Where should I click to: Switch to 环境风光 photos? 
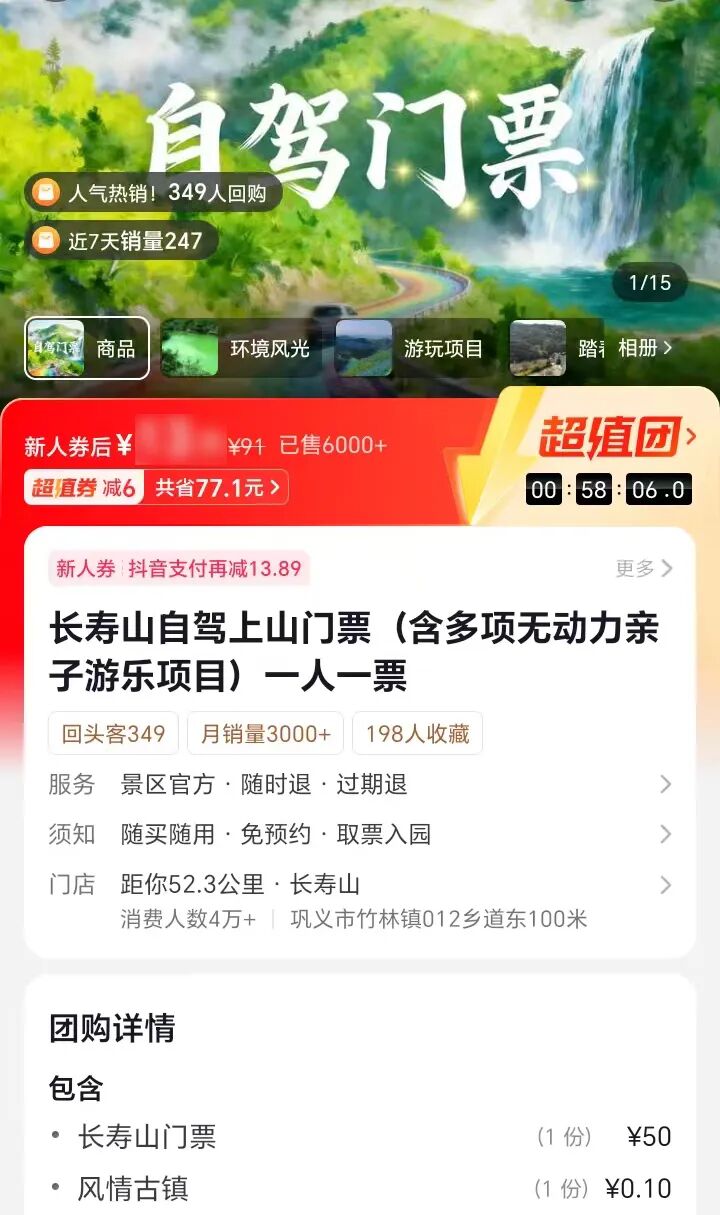(x=240, y=348)
